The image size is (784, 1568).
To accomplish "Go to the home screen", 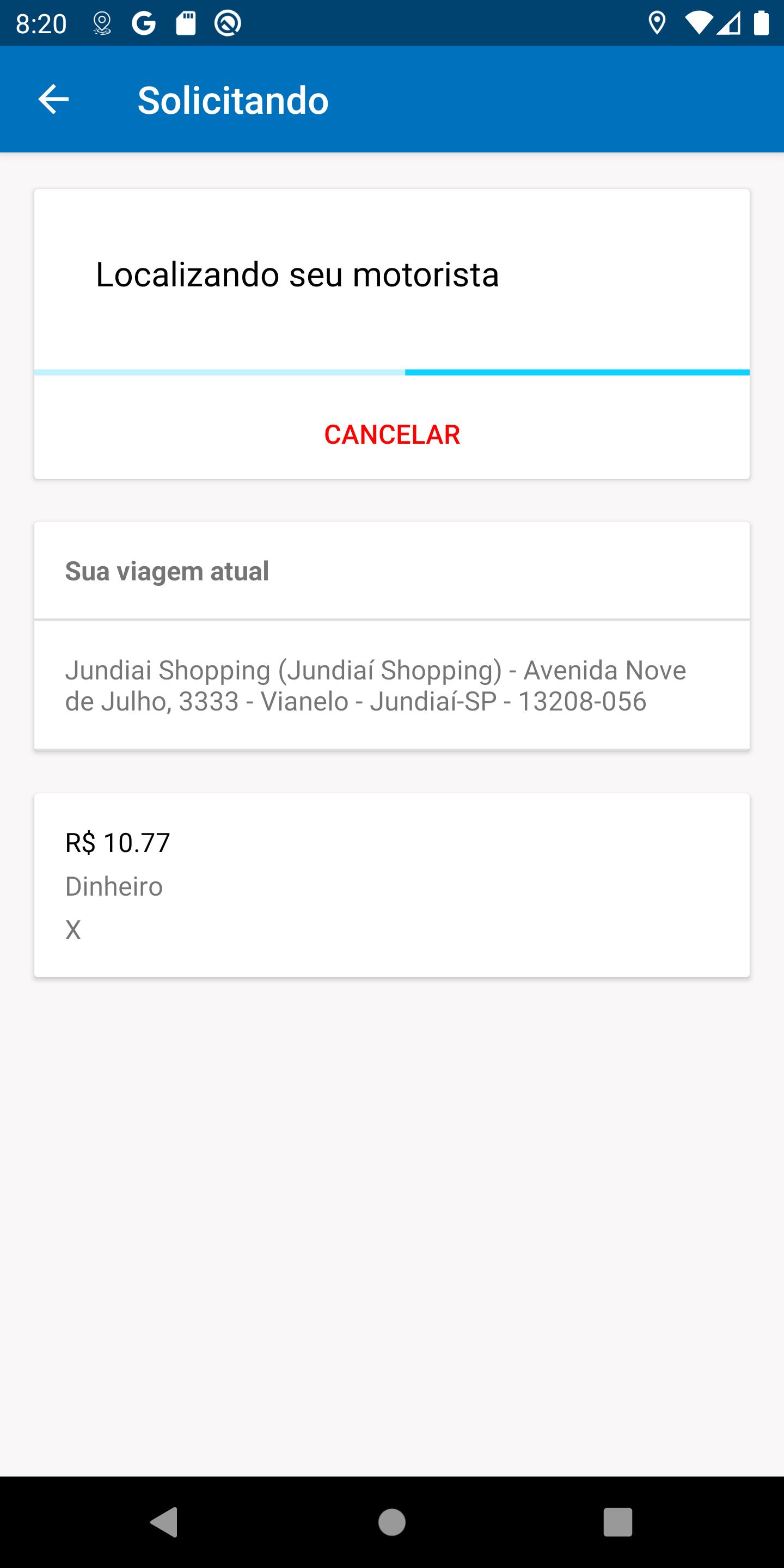I will 392,1522.
